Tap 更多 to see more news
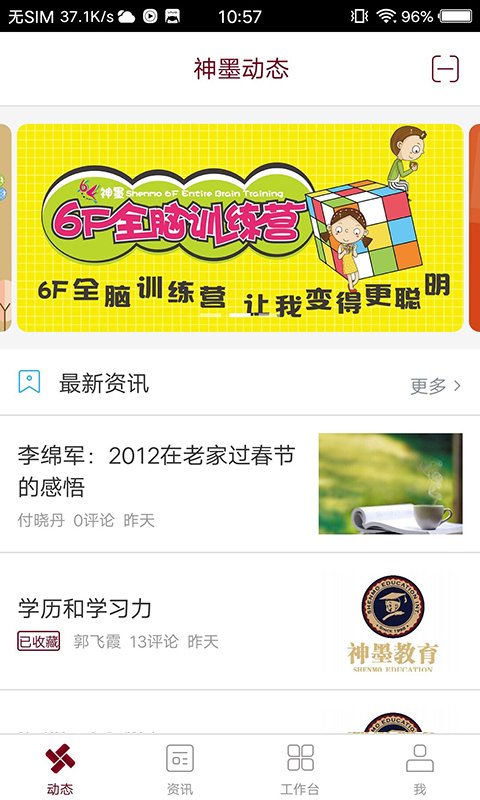 coord(436,386)
